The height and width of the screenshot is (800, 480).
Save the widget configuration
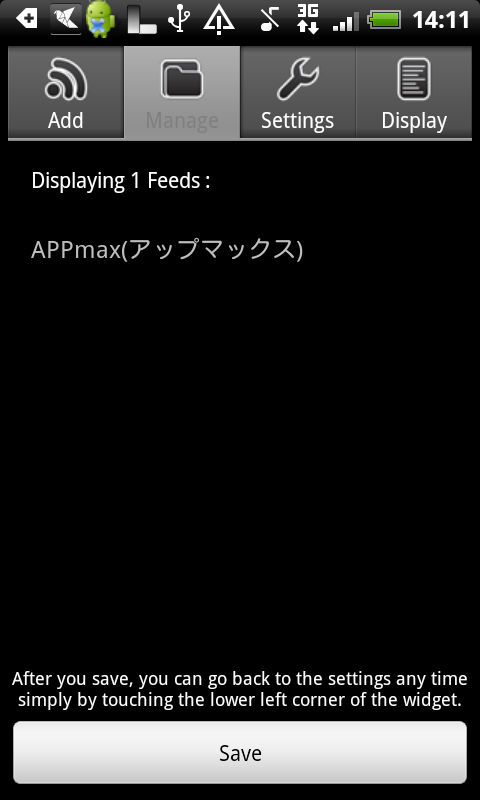[240, 753]
